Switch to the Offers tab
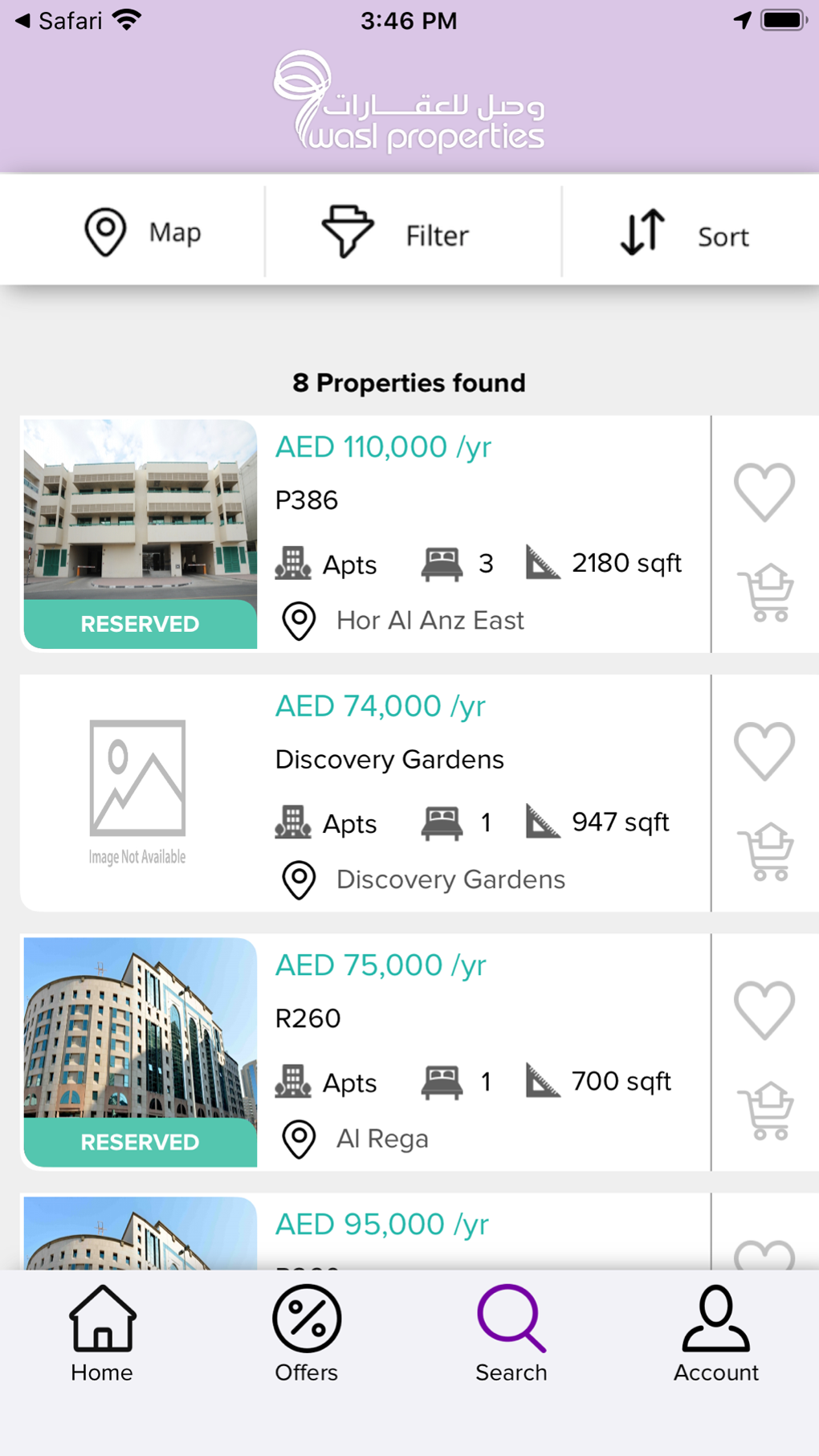This screenshot has width=819, height=1456. pyautogui.click(x=307, y=1335)
